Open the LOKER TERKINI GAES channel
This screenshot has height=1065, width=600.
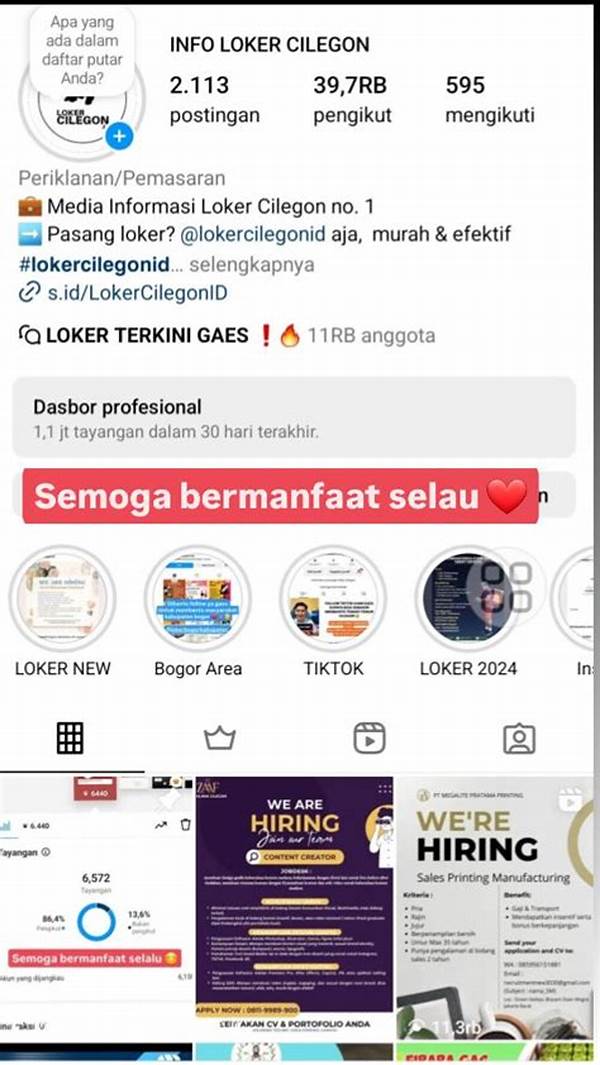pos(146,335)
